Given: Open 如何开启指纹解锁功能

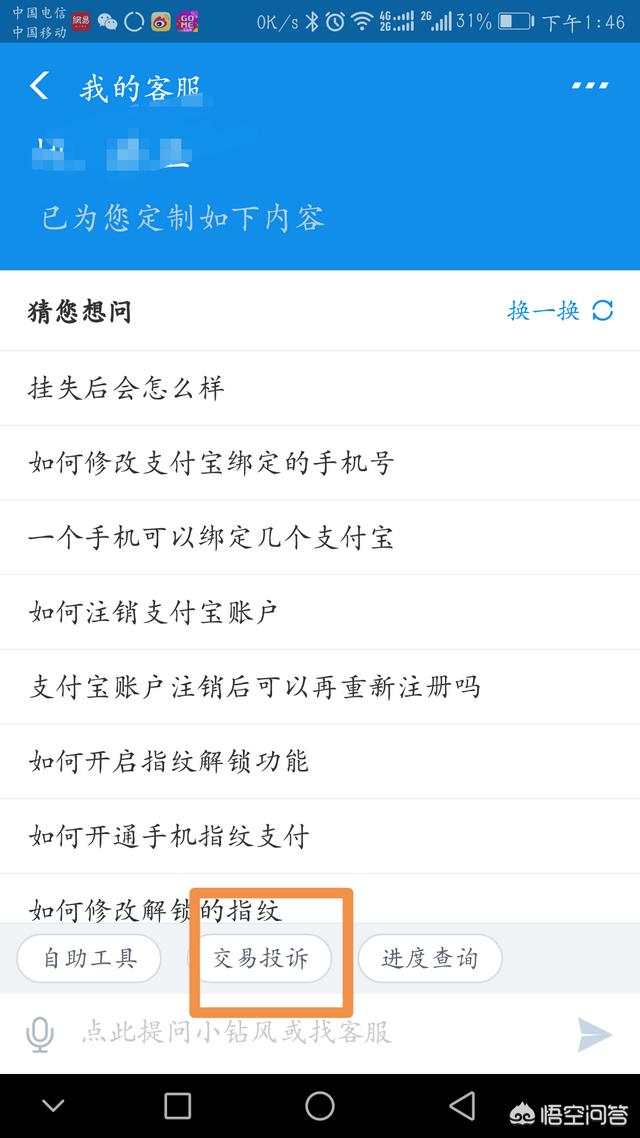Looking at the screenshot, I should click(320, 762).
